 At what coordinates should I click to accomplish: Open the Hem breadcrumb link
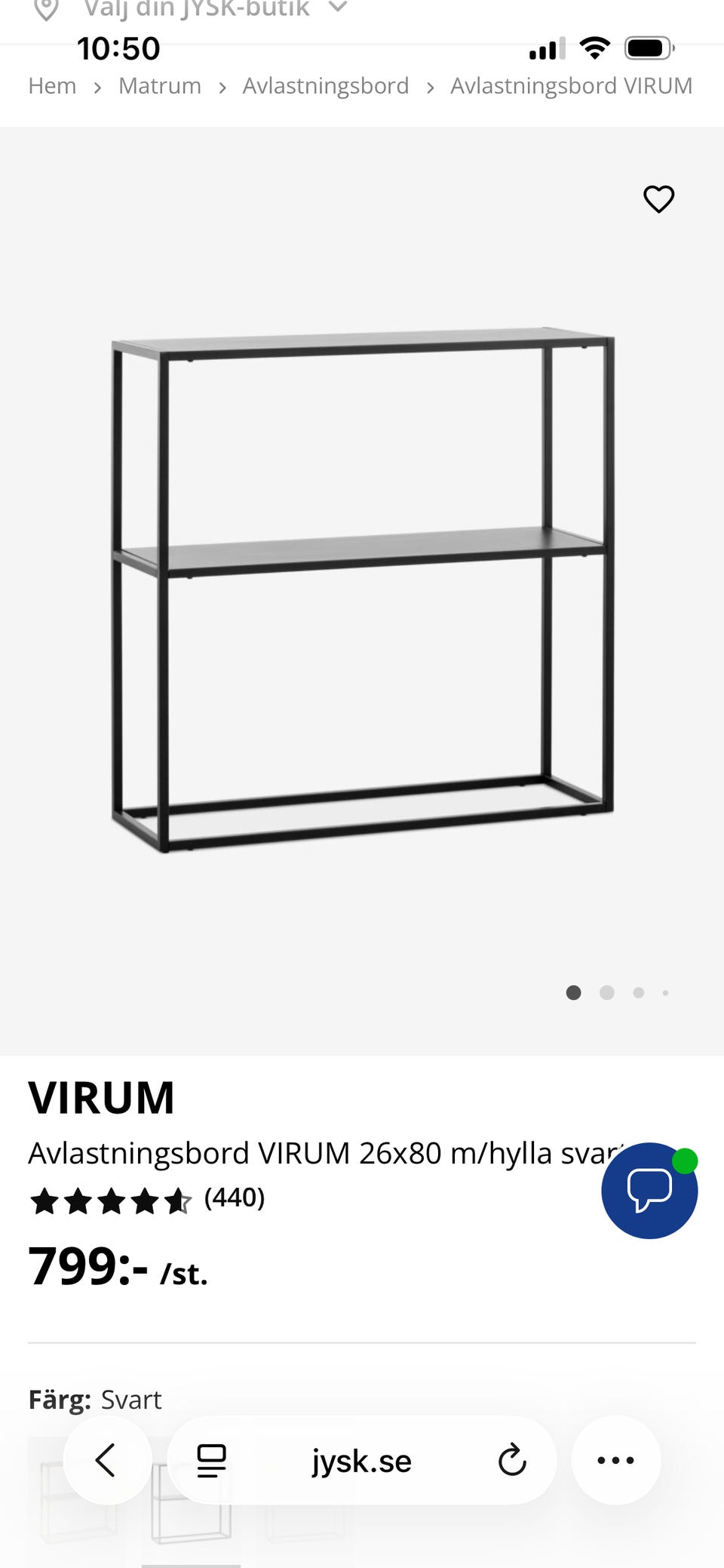tap(52, 86)
